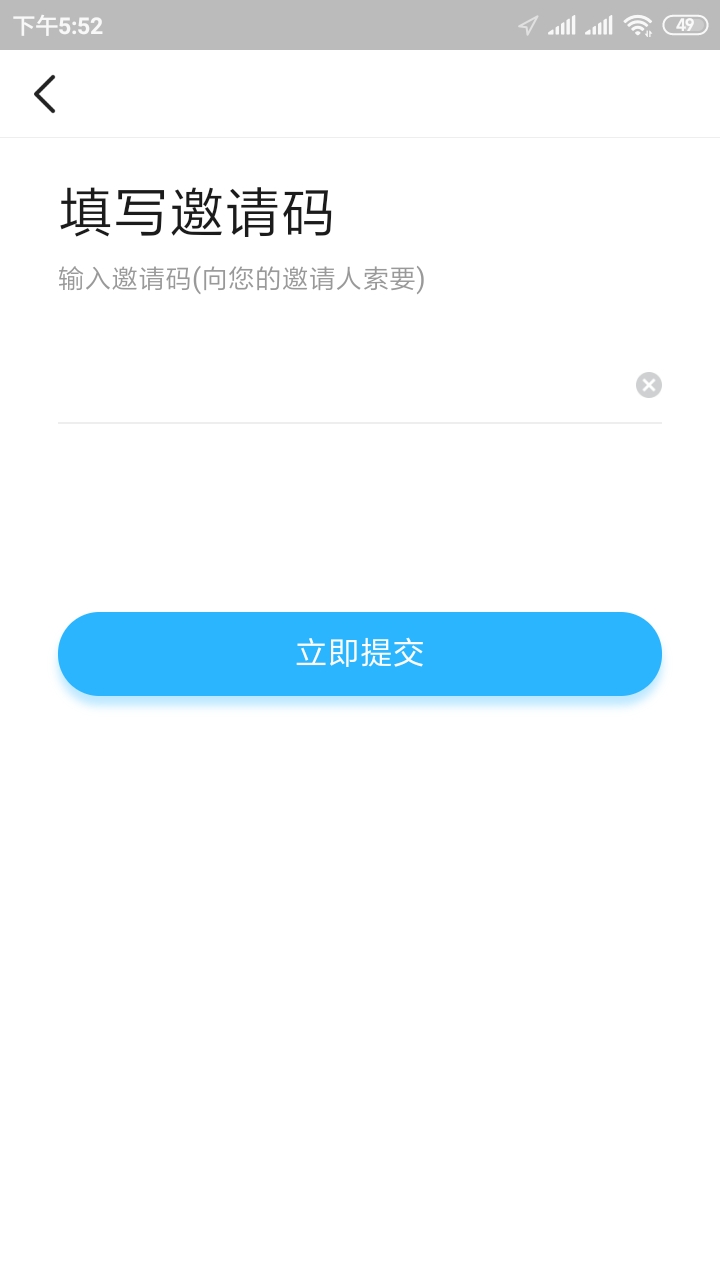Tap the status bar at screen top
The height and width of the screenshot is (1280, 720).
360,24
